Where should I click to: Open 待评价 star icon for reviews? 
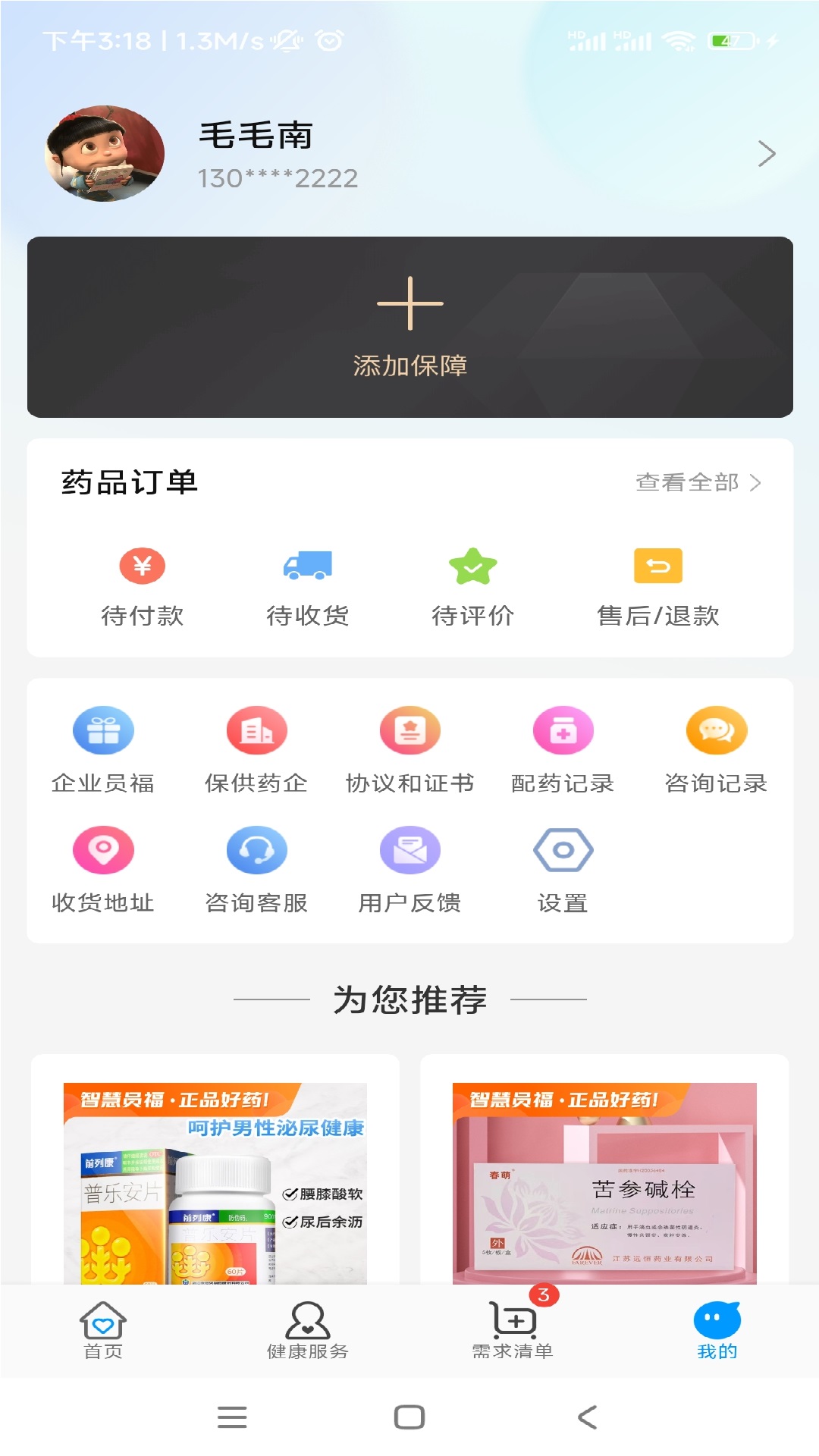pos(472,566)
